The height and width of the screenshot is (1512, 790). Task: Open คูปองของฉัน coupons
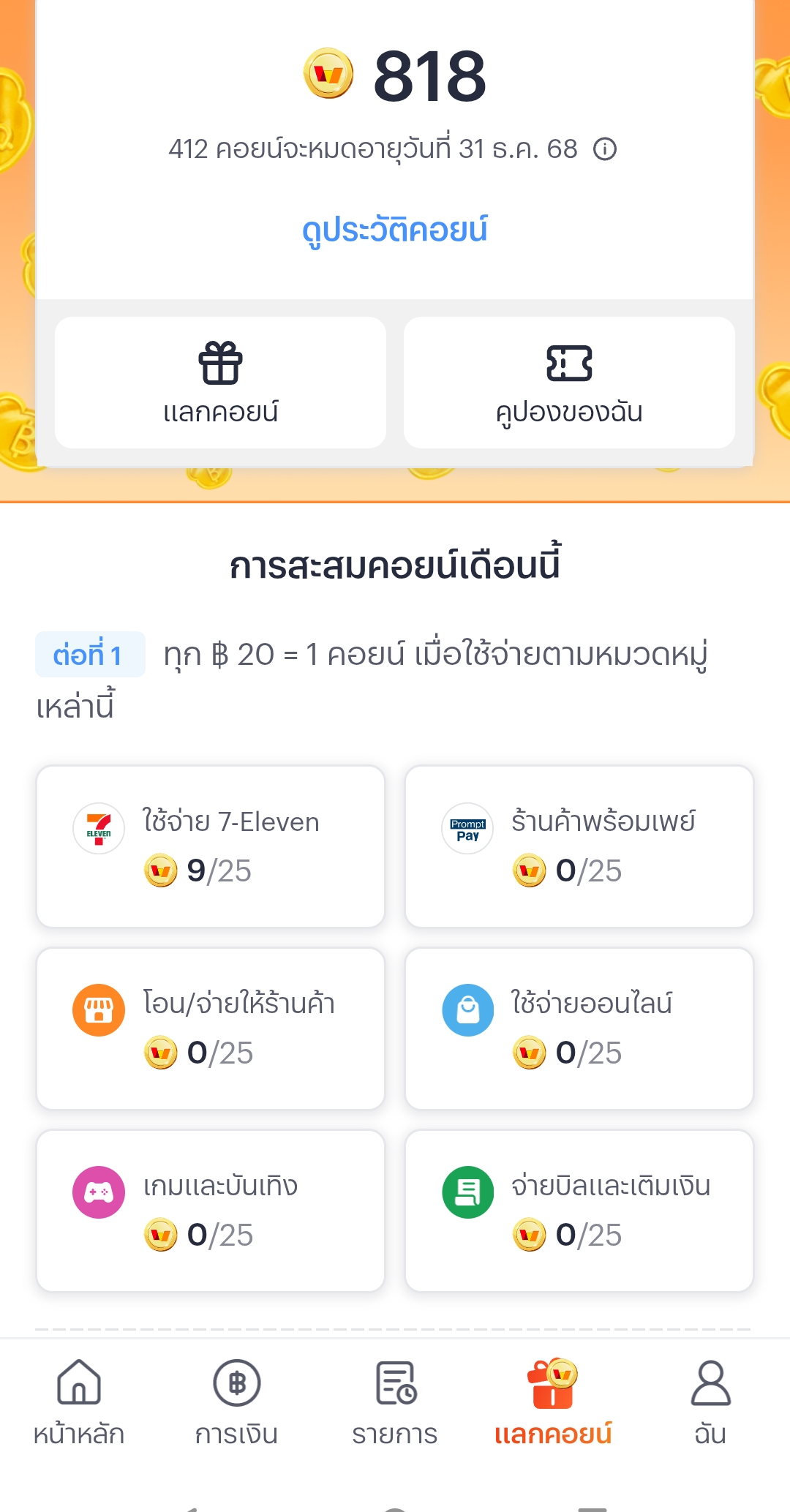pyautogui.click(x=569, y=383)
